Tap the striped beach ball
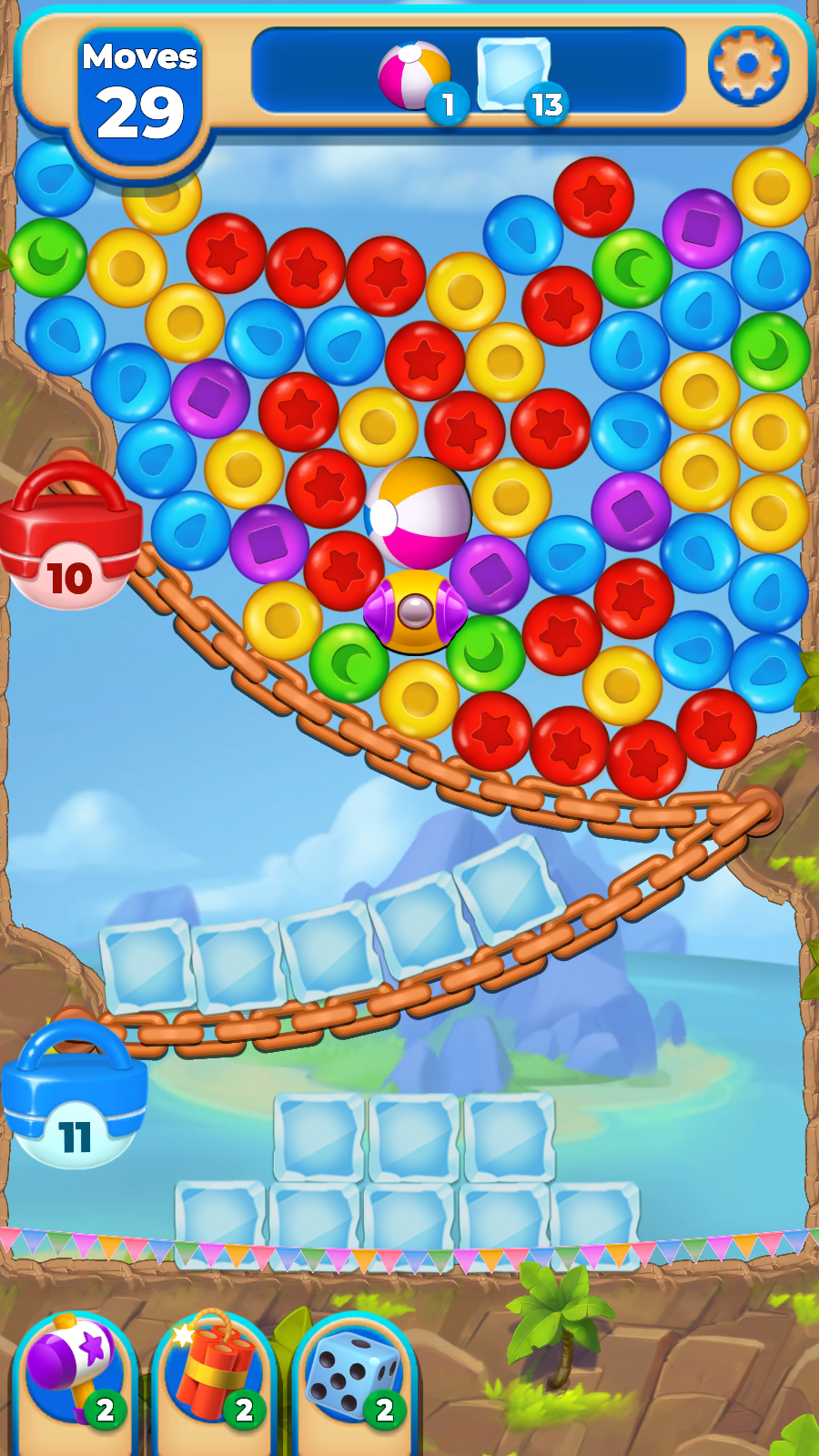819x1456 pixels. click(x=418, y=513)
